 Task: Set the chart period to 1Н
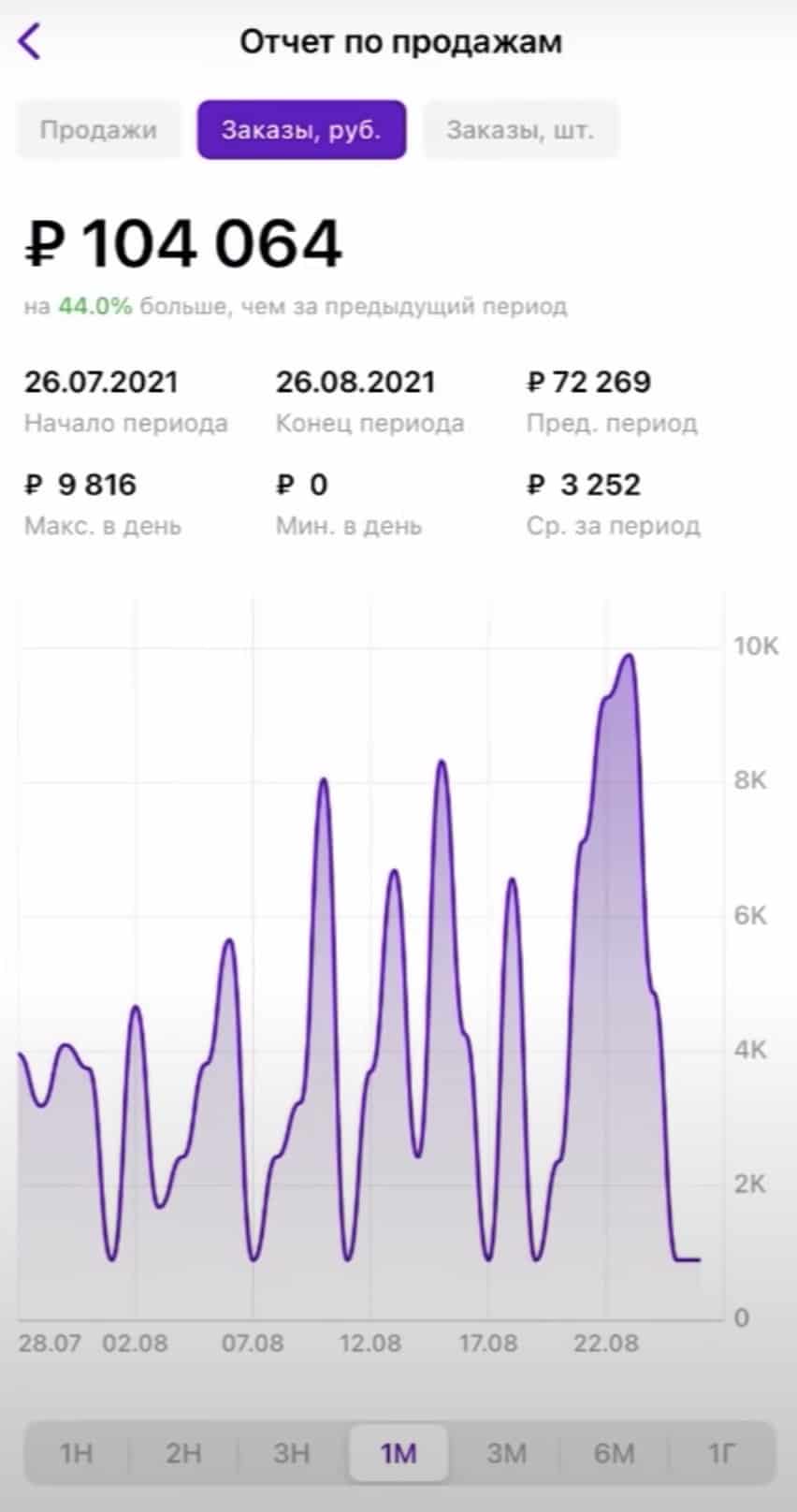[77, 1453]
